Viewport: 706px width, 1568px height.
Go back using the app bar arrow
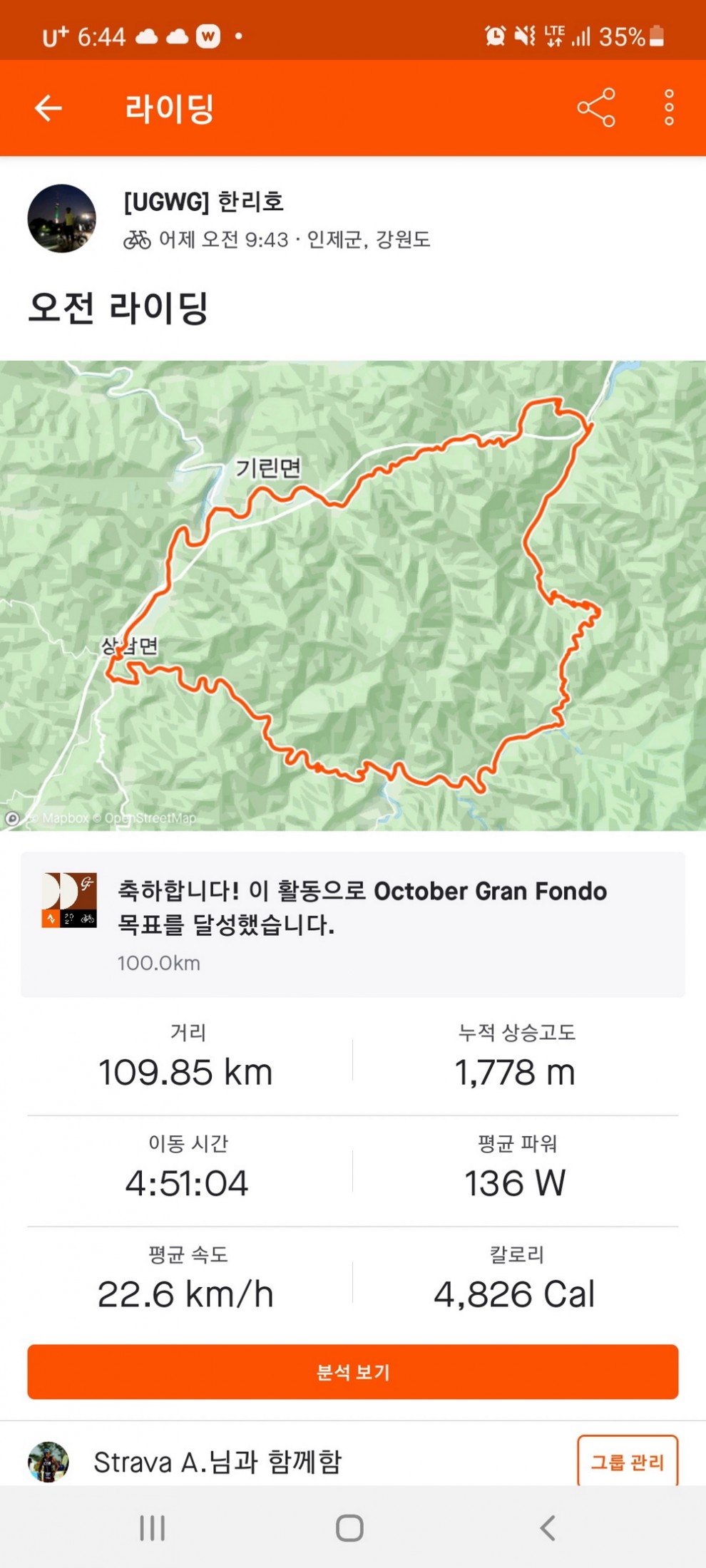48,108
